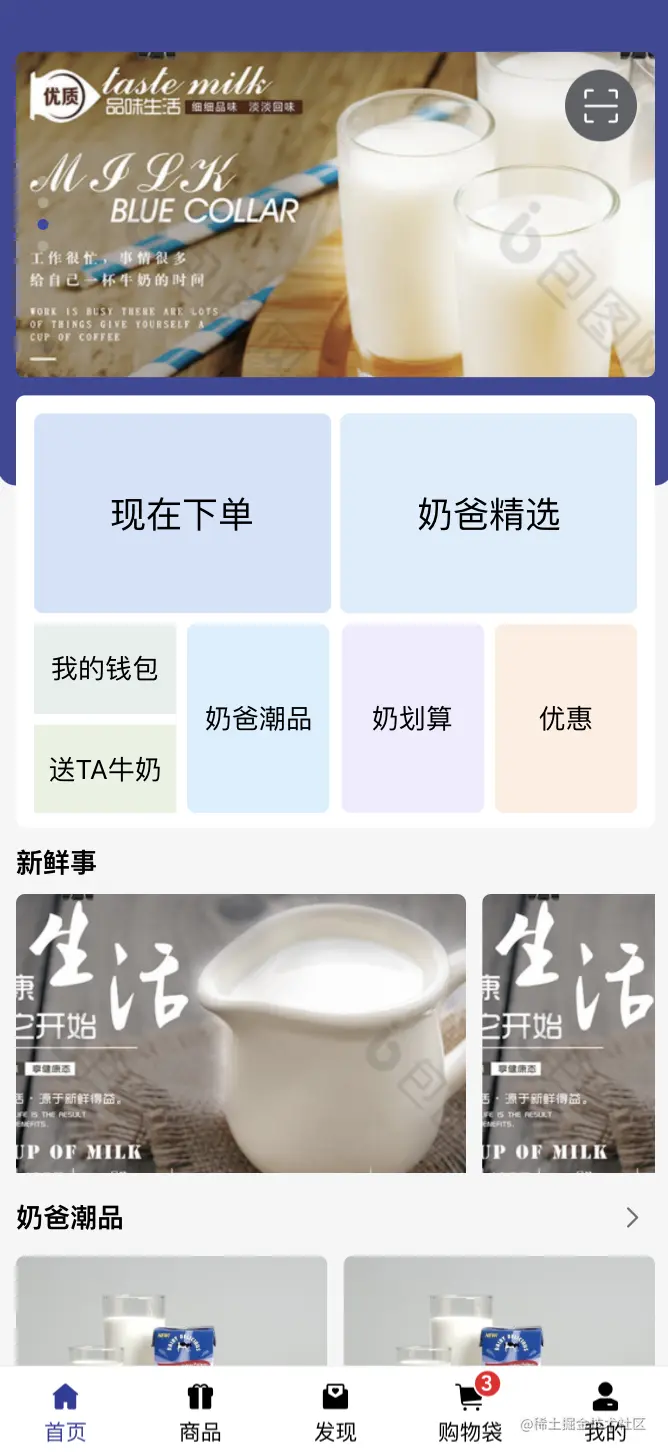The width and height of the screenshot is (668, 1454).
Task: Open 奶爸精选 section
Action: tap(488, 513)
